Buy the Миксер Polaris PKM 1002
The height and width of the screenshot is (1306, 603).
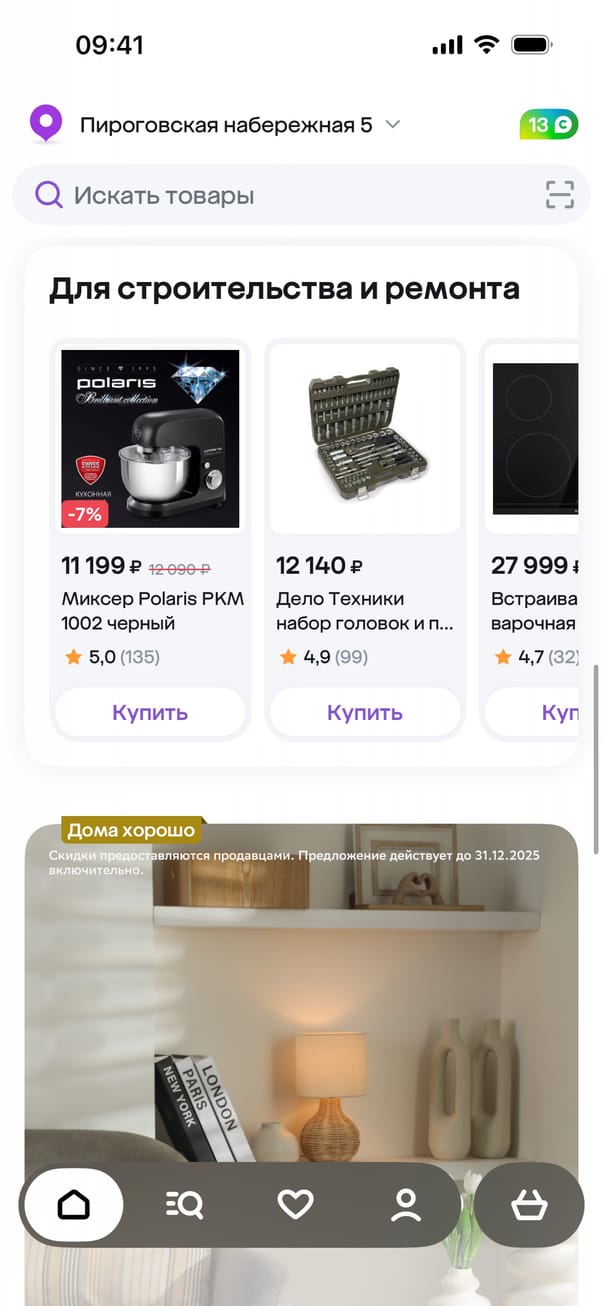click(x=150, y=712)
